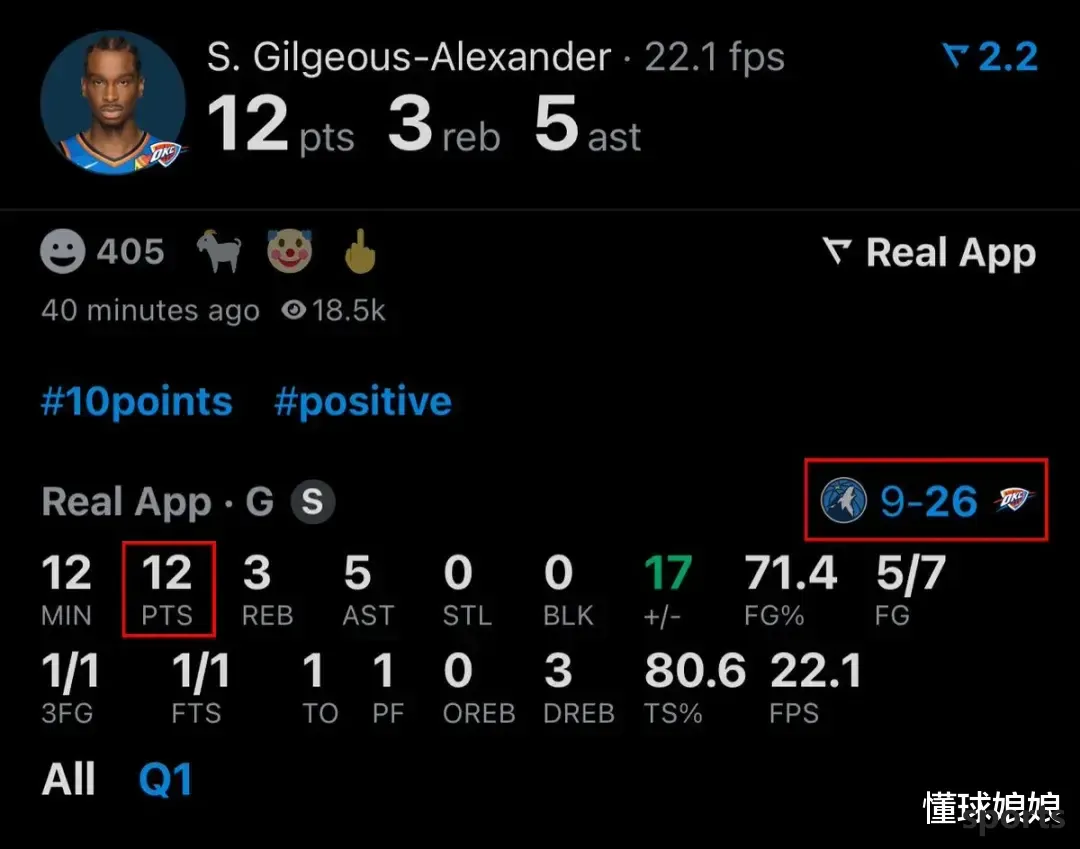The height and width of the screenshot is (849, 1080).
Task: React with the clown emoji
Action: click(x=290, y=251)
